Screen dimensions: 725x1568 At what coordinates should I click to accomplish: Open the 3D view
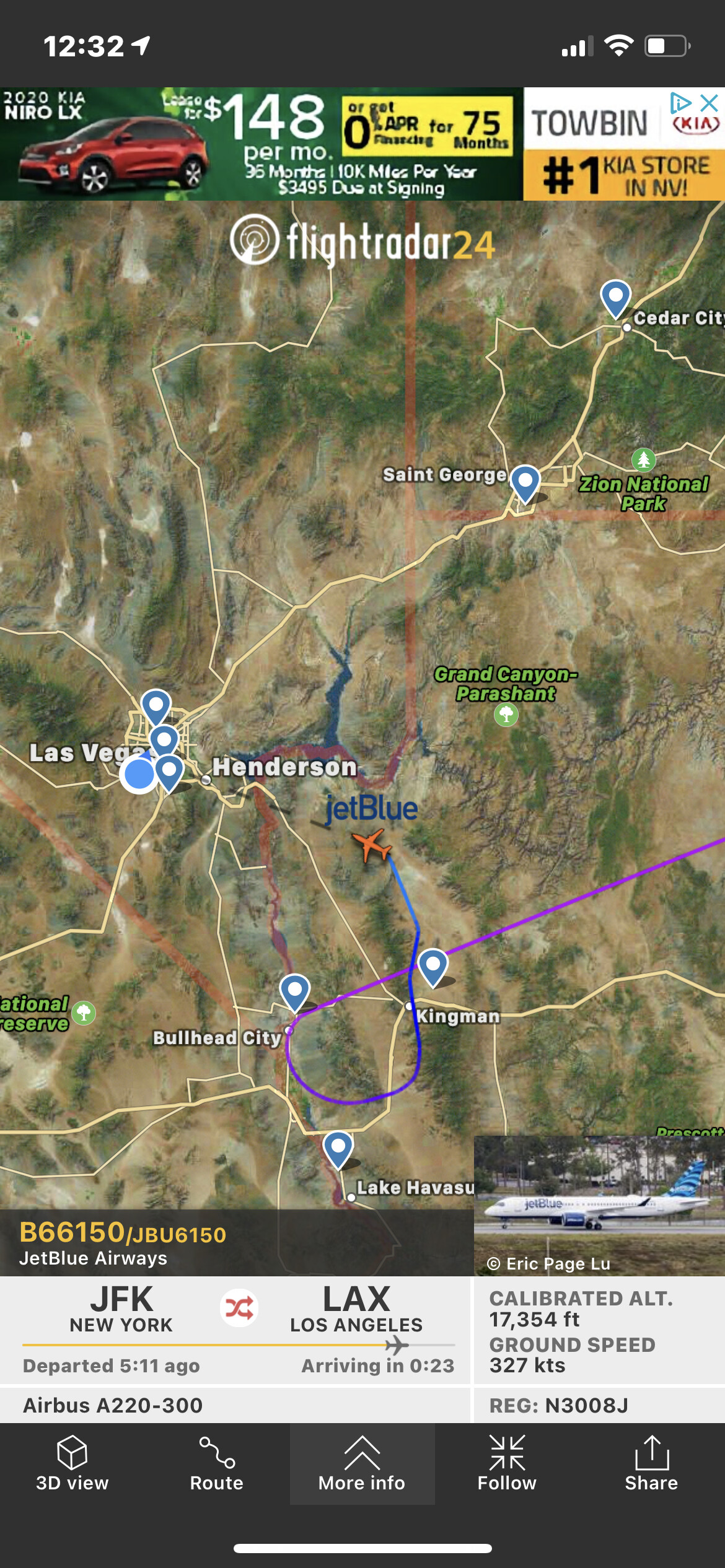(72, 1463)
